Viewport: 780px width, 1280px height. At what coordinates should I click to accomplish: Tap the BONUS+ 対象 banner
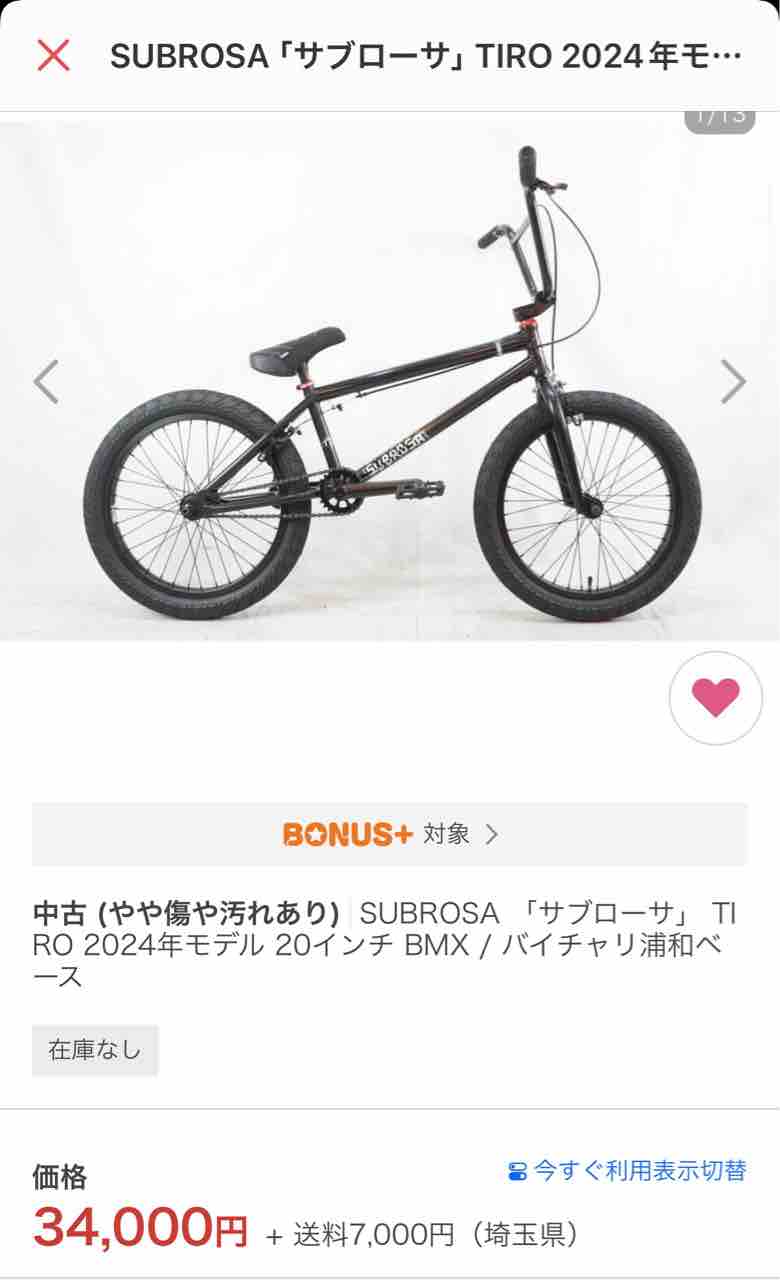click(x=390, y=834)
